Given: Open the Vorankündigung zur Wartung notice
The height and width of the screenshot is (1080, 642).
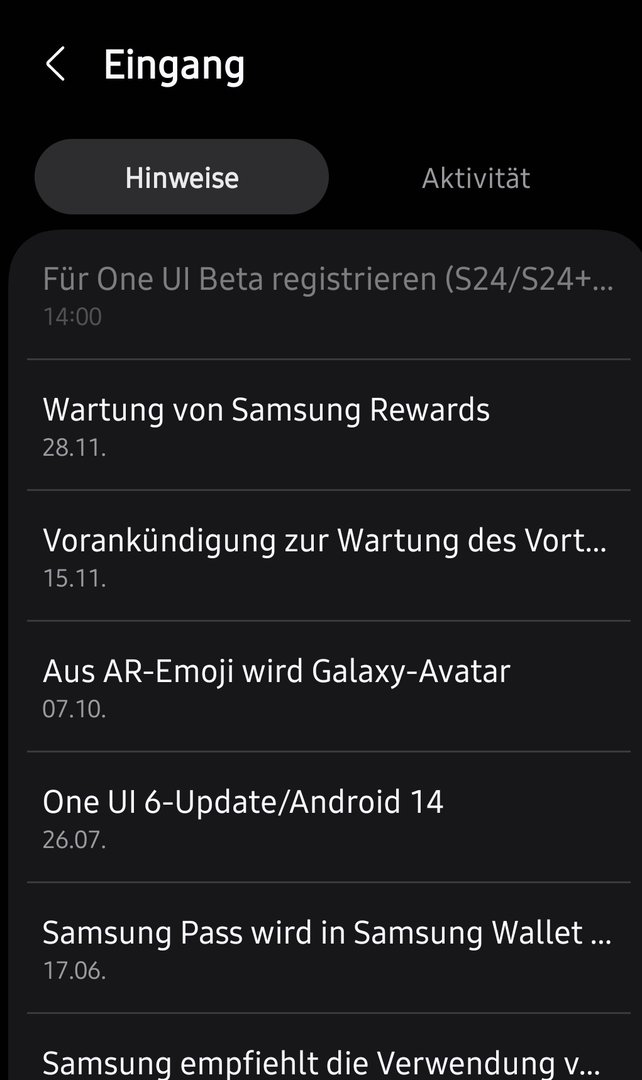Looking at the screenshot, I should (328, 556).
